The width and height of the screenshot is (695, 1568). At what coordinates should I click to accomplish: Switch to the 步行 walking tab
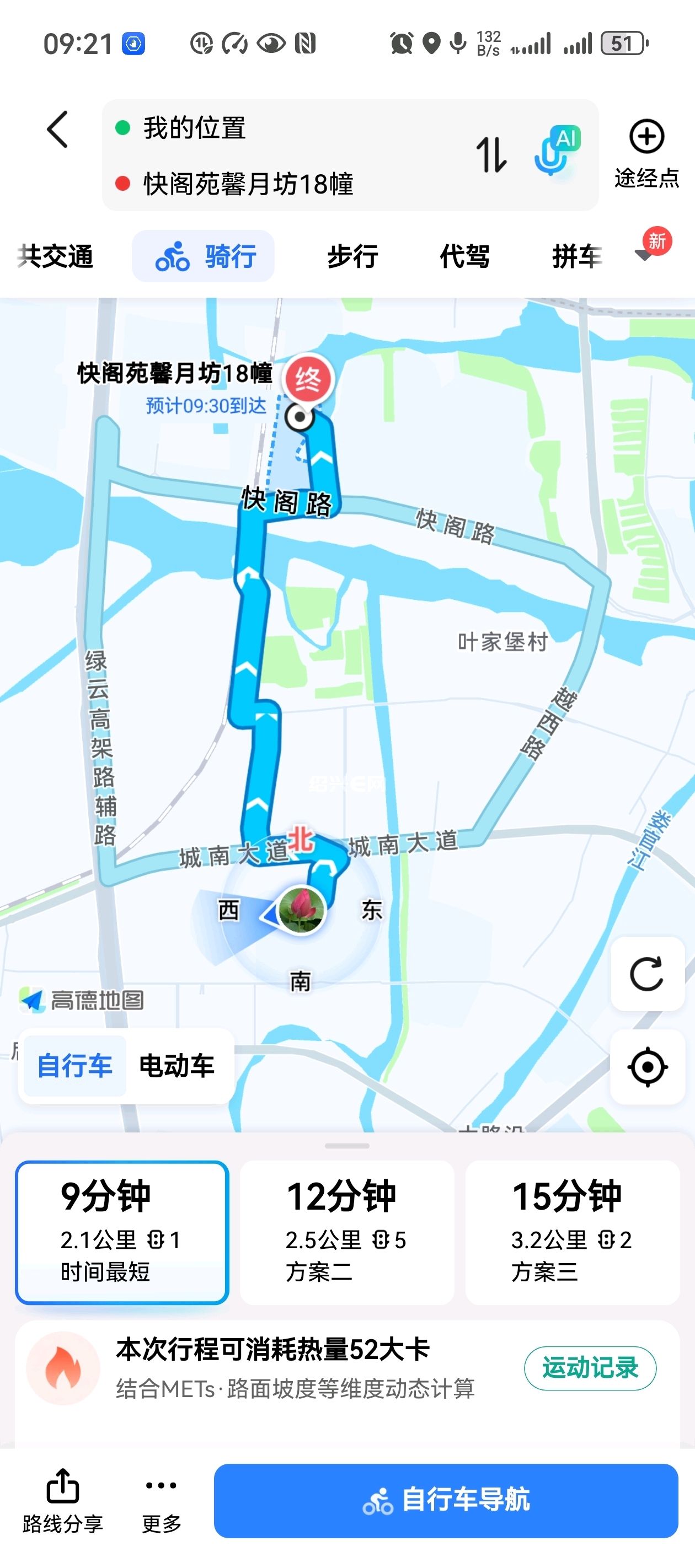tap(352, 256)
